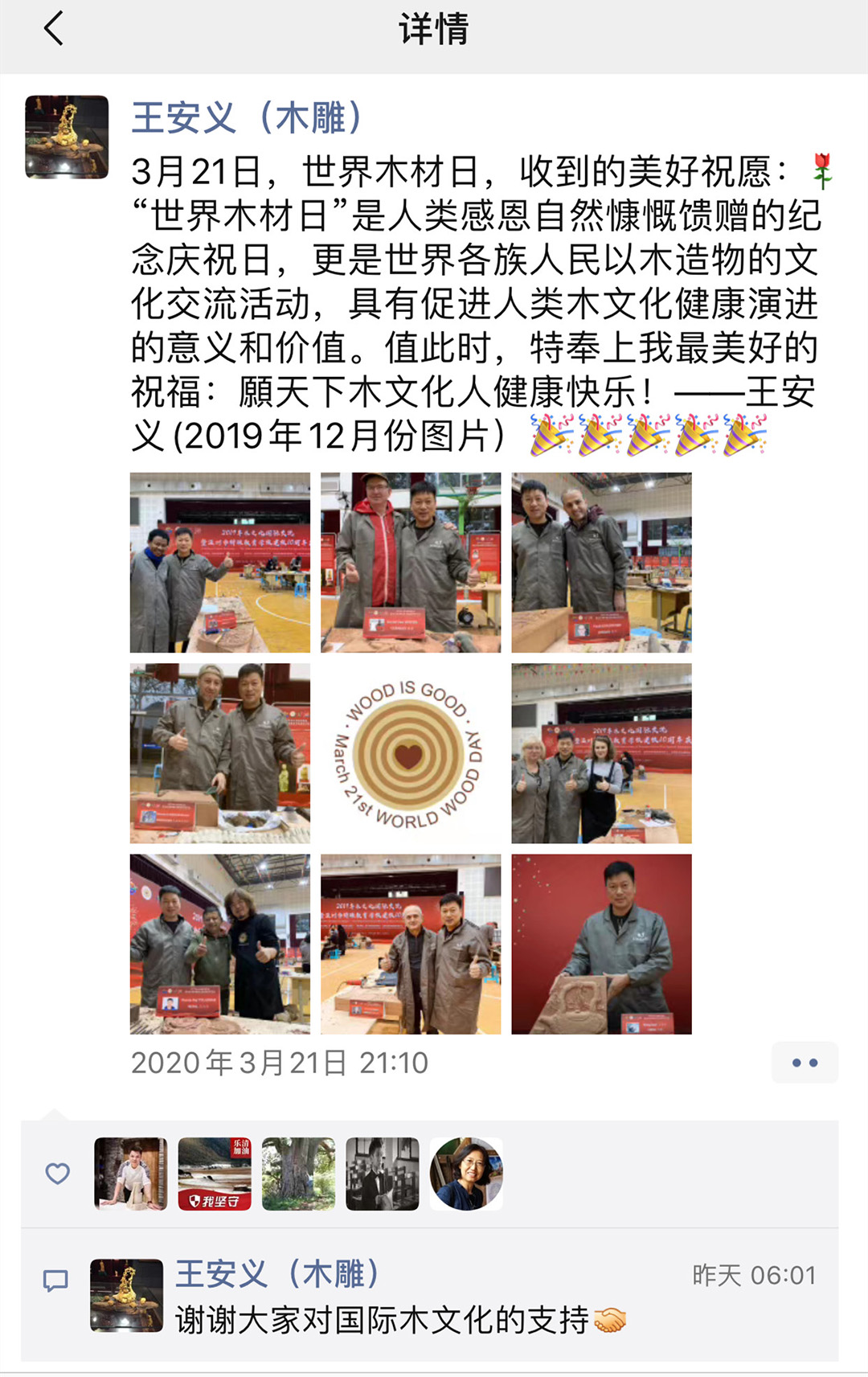Open the two-dot like/comment menu
Viewport: 868px width, 1377px height.
coord(805,1063)
